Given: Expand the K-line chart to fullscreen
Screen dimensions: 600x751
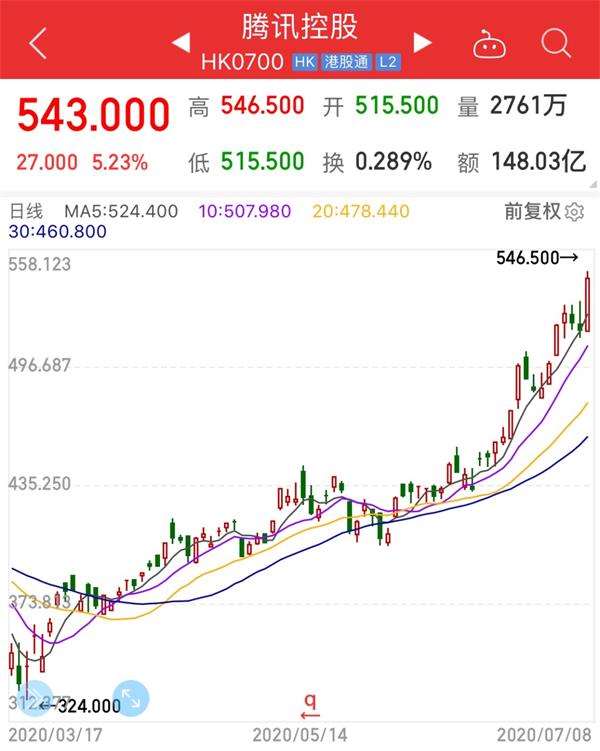Looking at the screenshot, I should click(x=131, y=698).
